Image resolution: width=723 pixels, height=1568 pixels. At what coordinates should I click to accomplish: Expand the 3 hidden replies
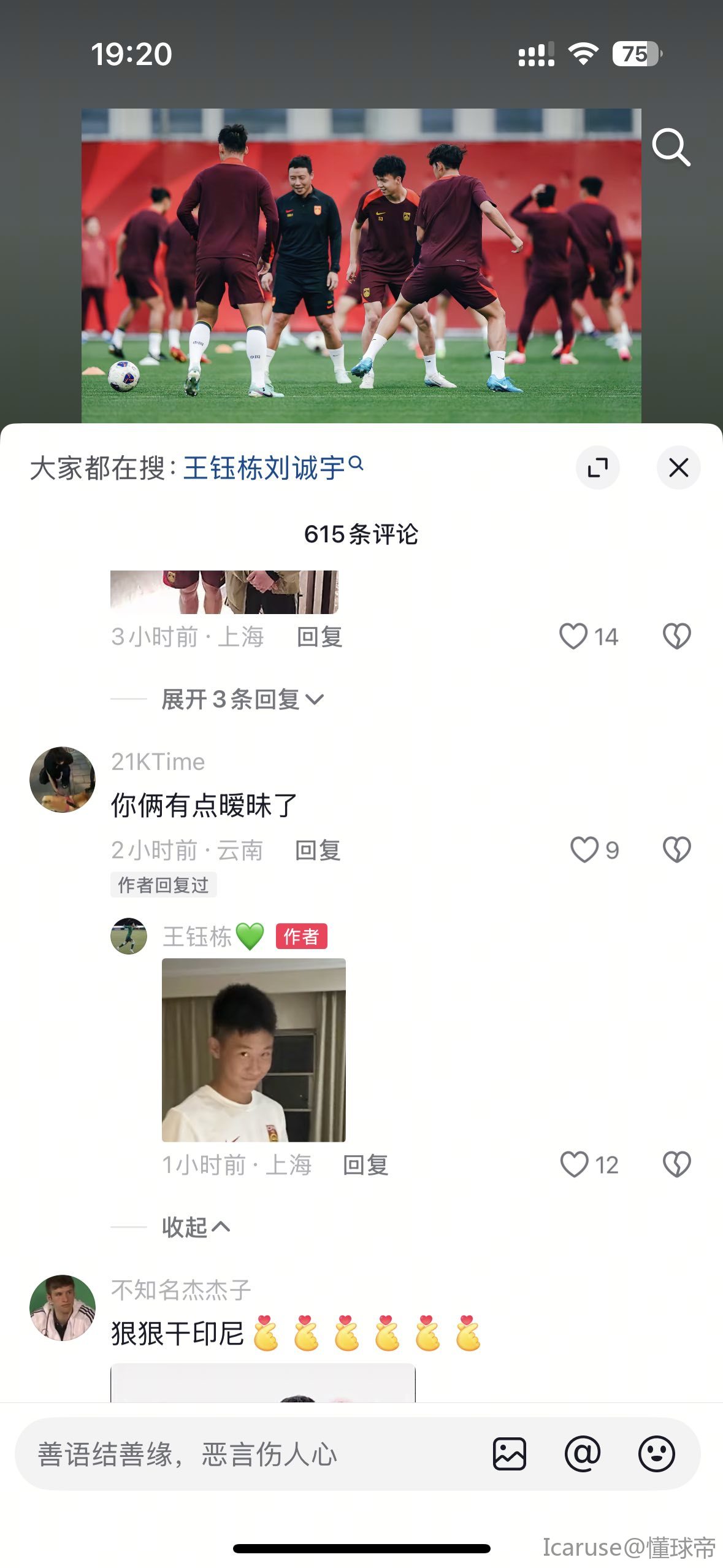click(242, 699)
